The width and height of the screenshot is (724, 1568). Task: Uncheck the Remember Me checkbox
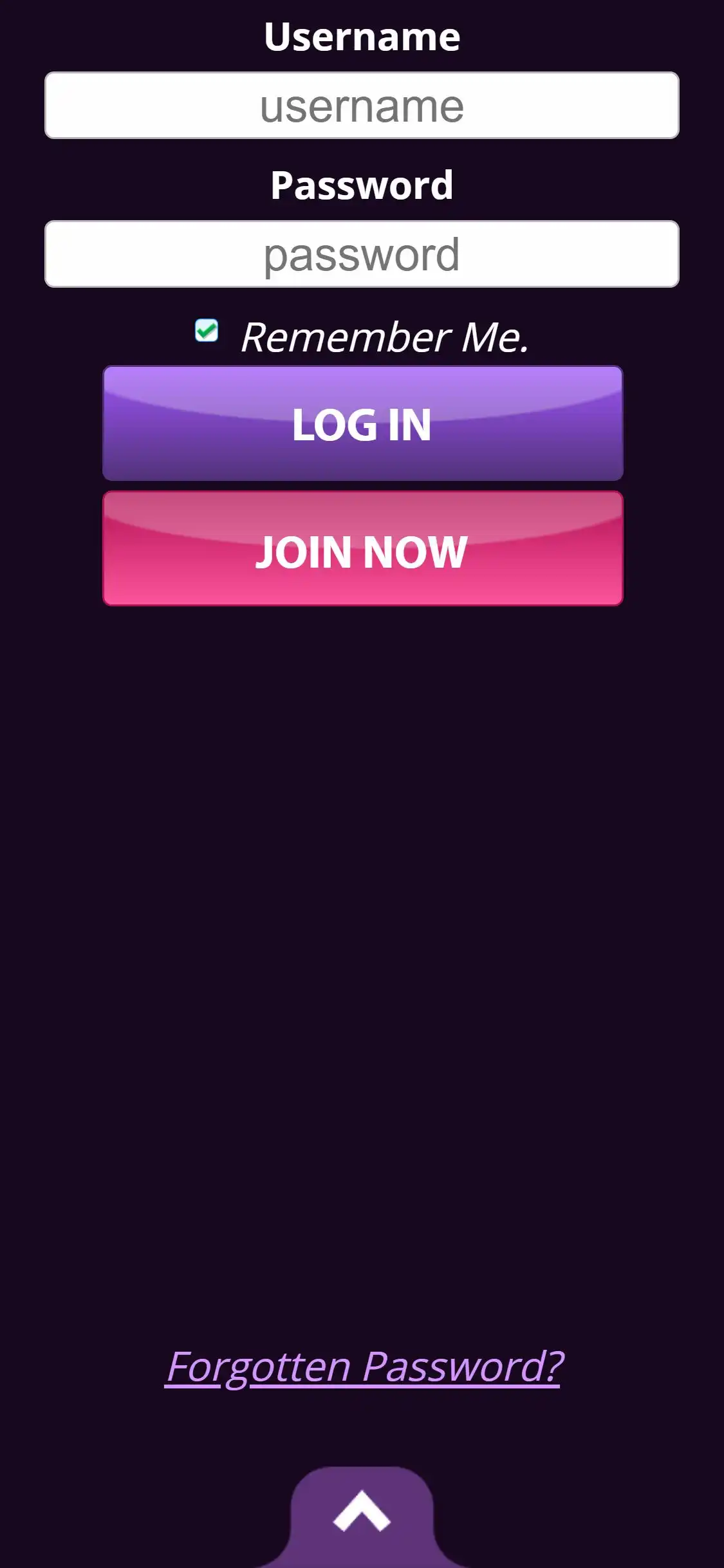pos(207,331)
